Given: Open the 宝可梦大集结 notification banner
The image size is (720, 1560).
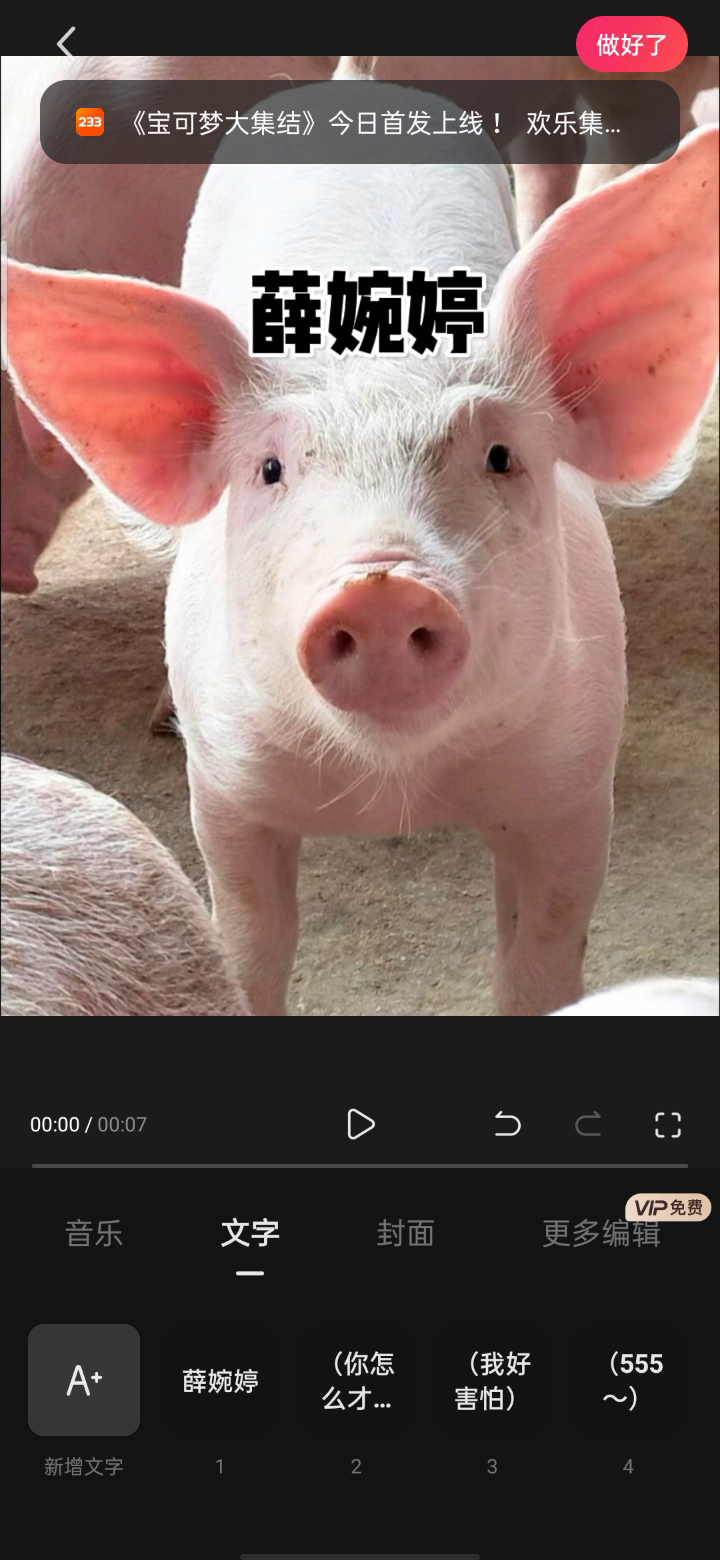Looking at the screenshot, I should point(360,122).
